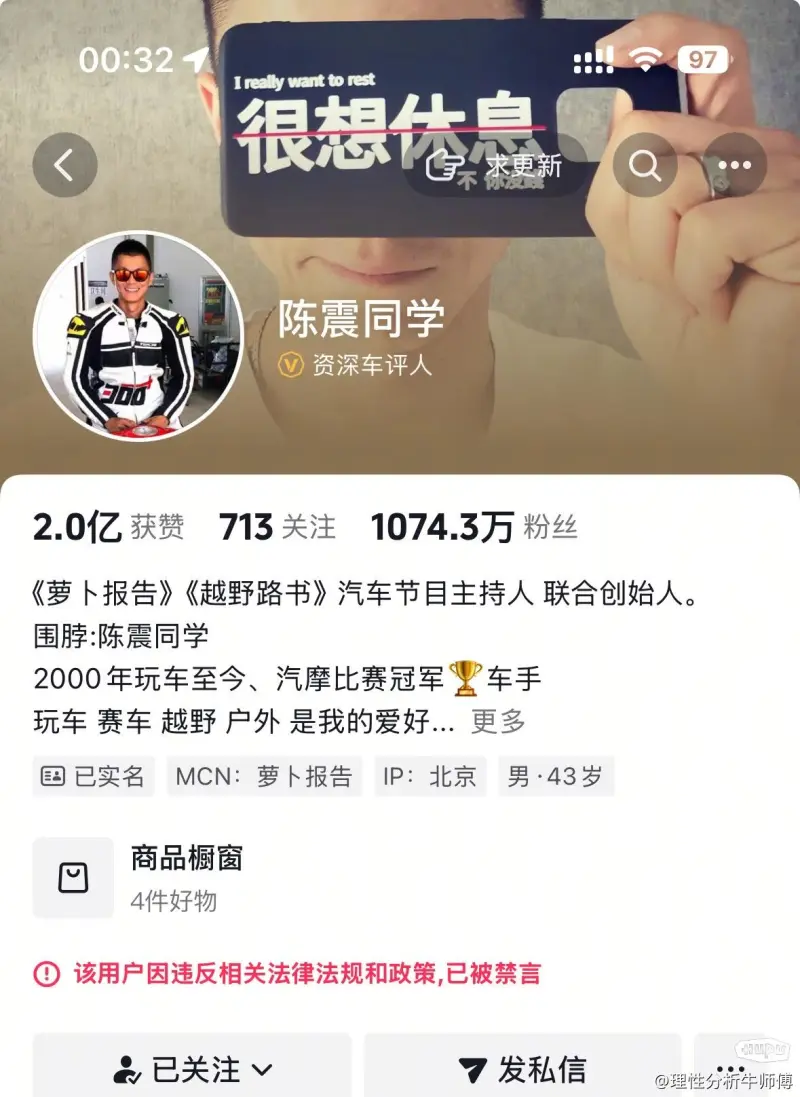Go back using the top-left arrow
Viewport: 800px width, 1097px height.
pos(65,165)
